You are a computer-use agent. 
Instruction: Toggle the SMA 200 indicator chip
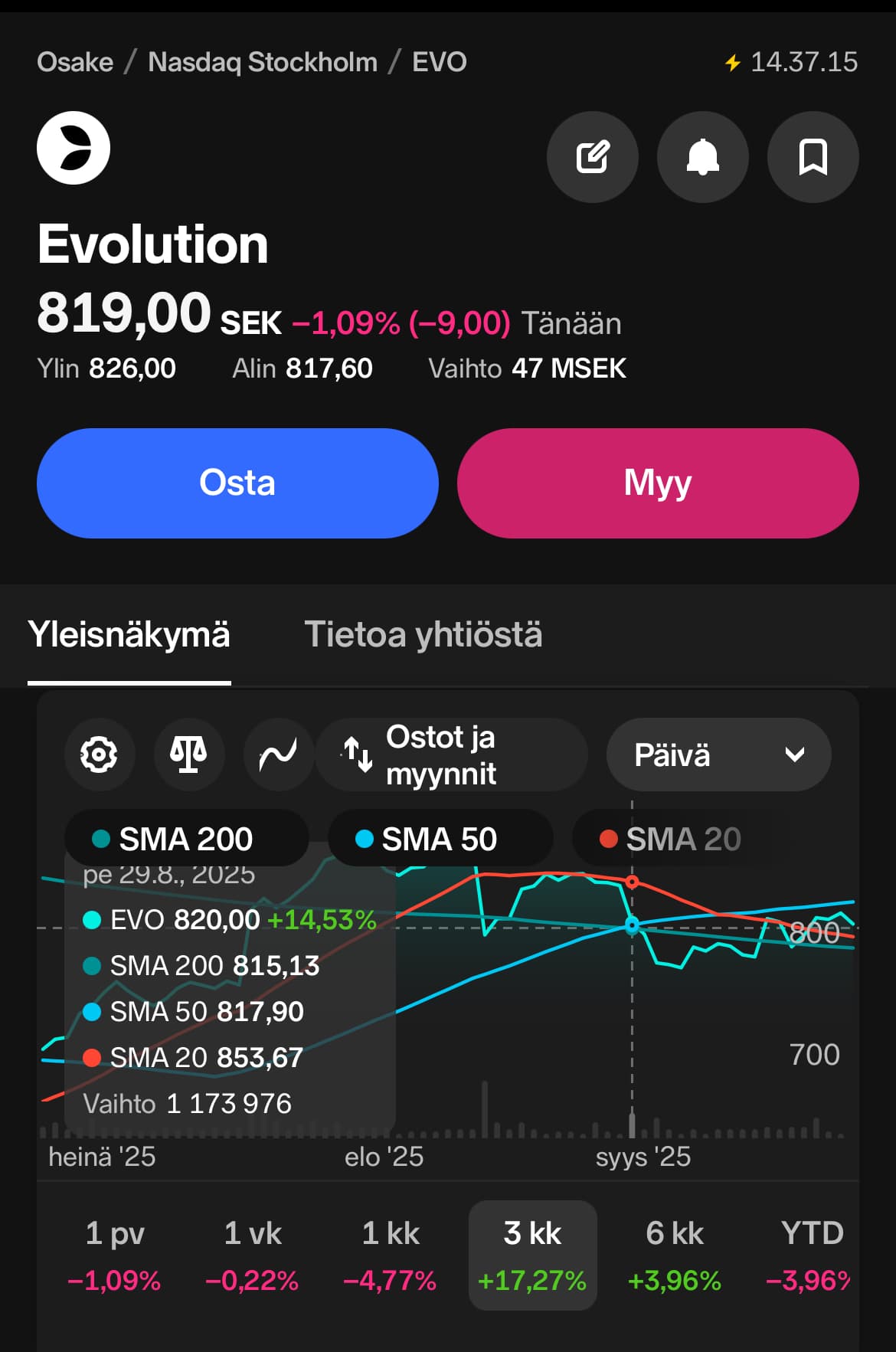[x=186, y=839]
